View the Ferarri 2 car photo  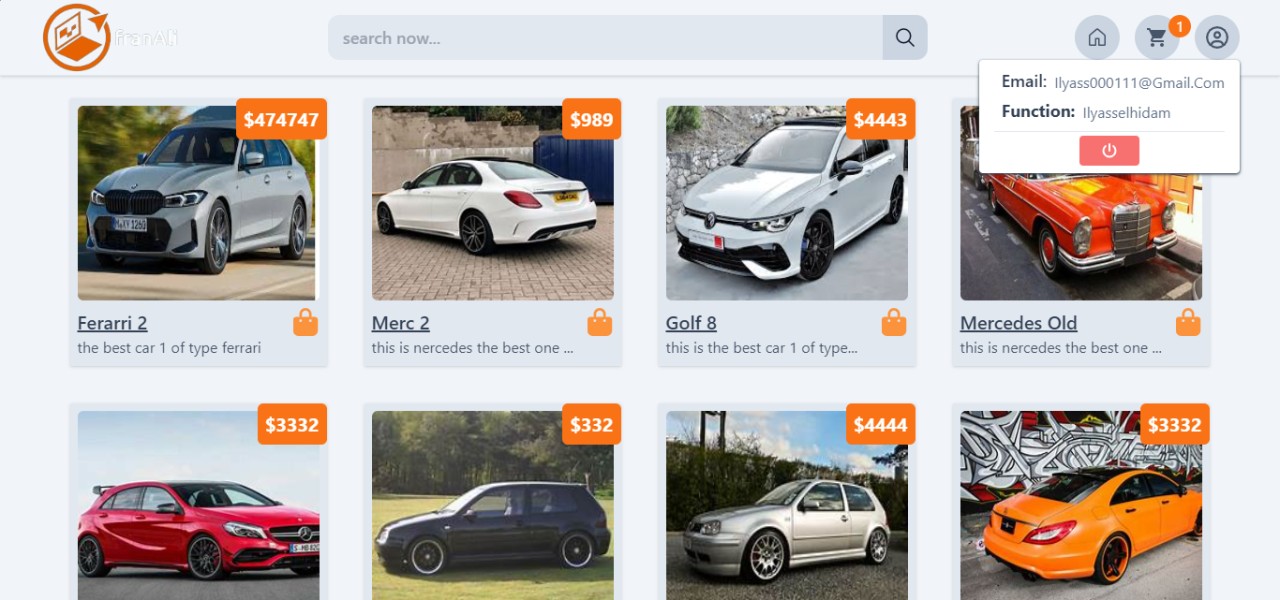(196, 203)
